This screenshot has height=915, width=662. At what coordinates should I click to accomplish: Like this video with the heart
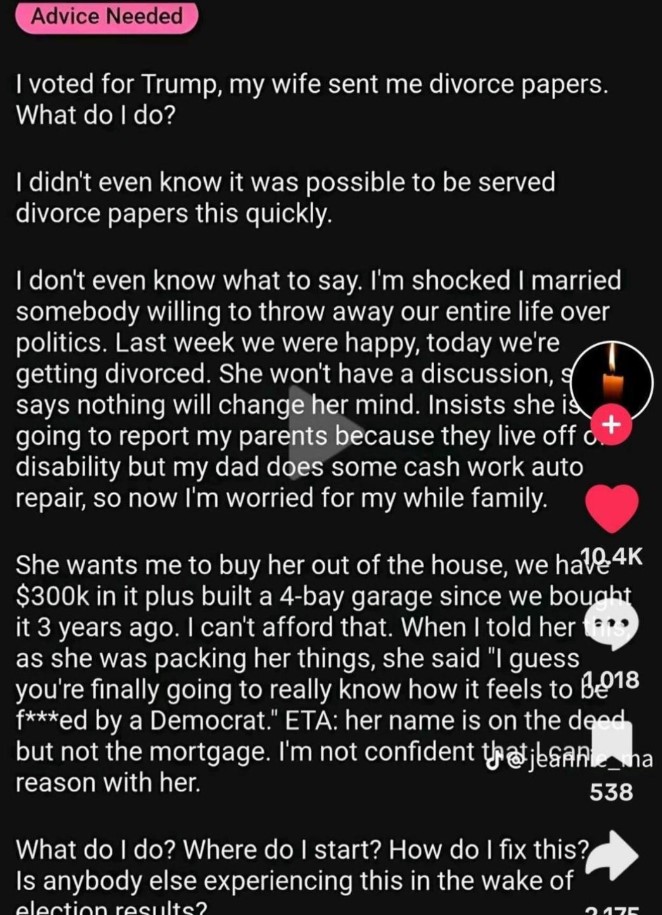612,507
